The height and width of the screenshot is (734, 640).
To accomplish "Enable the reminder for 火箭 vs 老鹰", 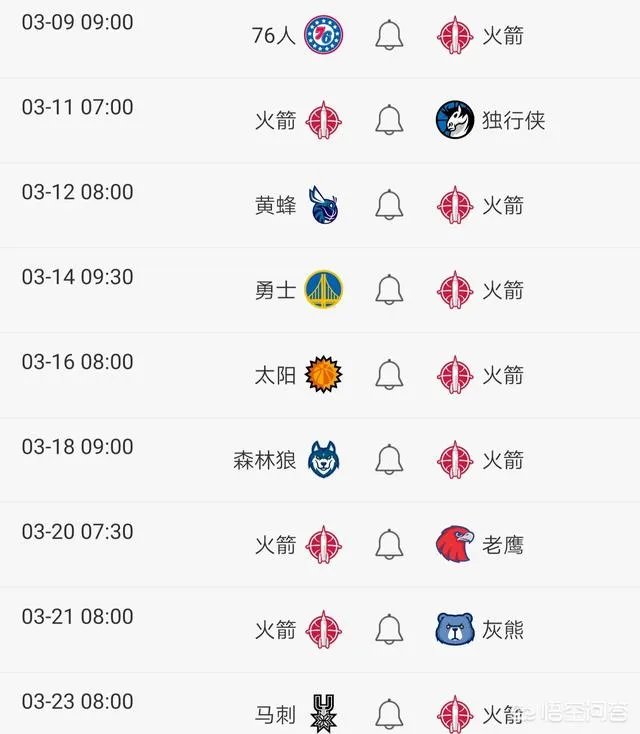I will 389,545.
